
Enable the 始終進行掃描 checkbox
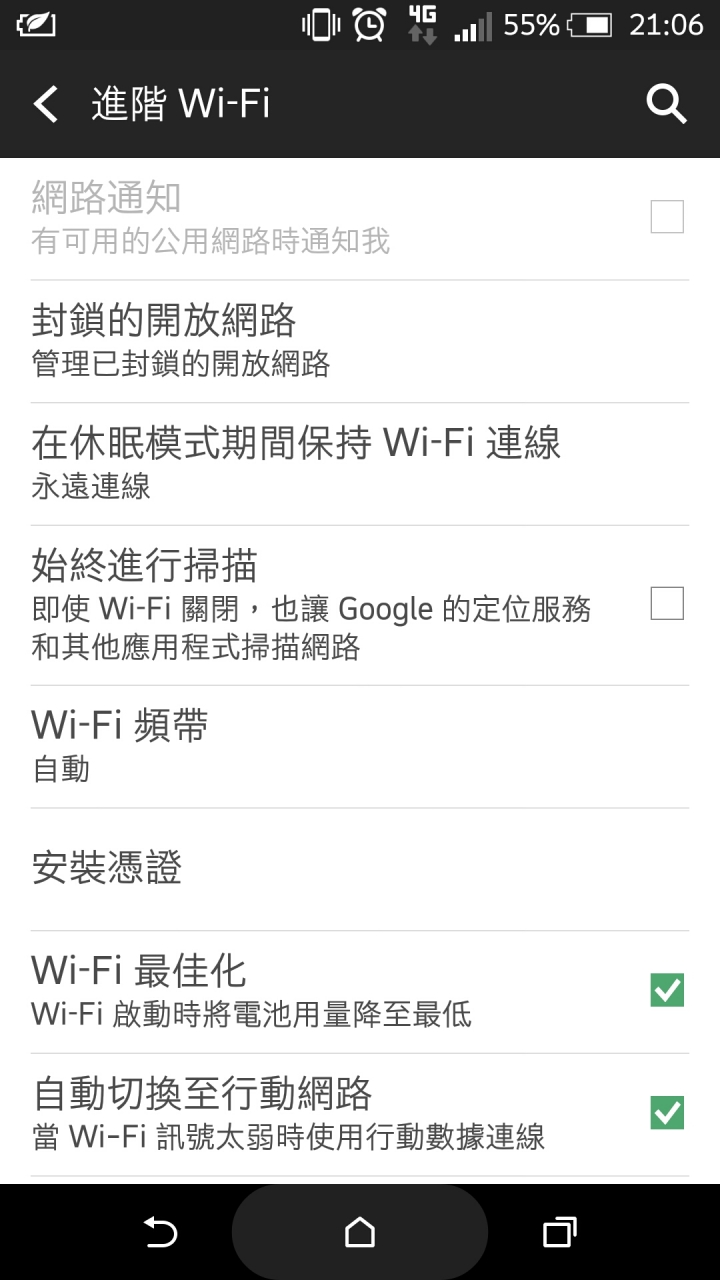click(x=667, y=604)
